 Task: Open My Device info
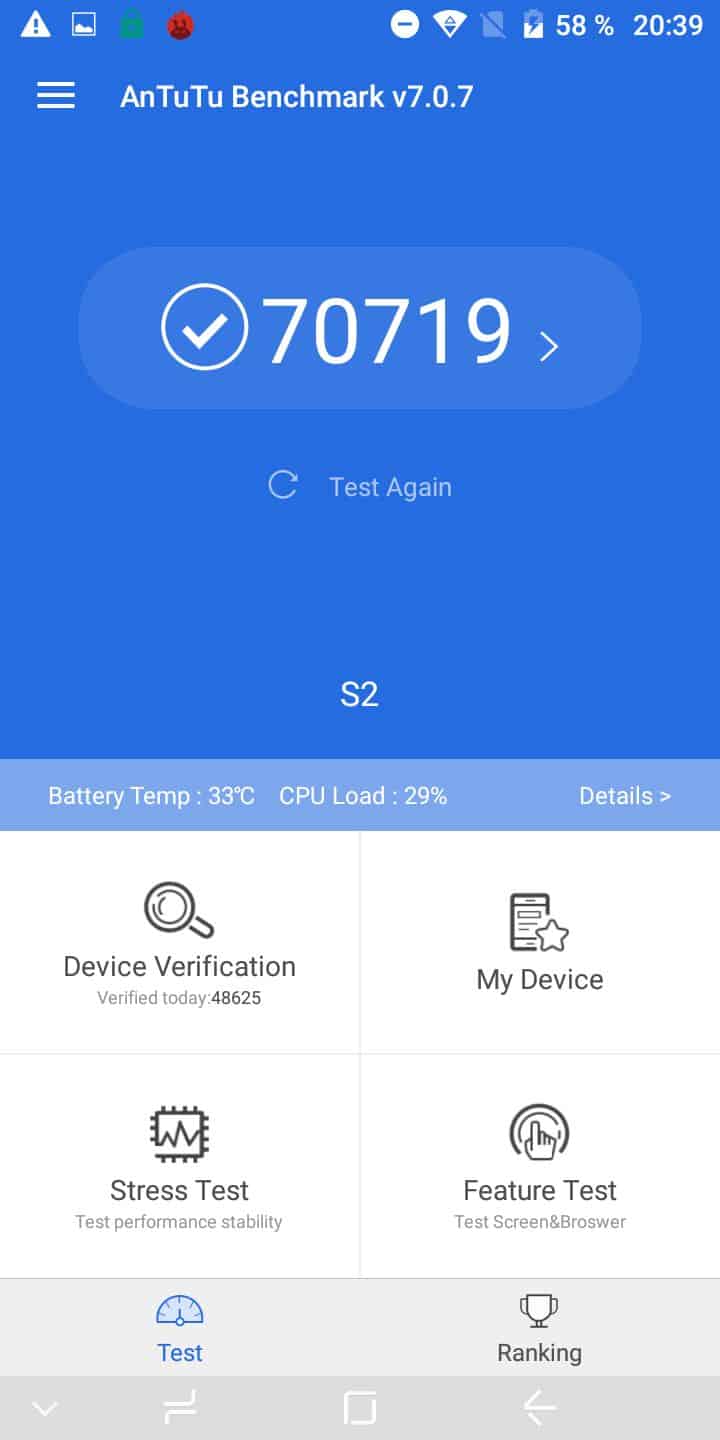pos(540,942)
